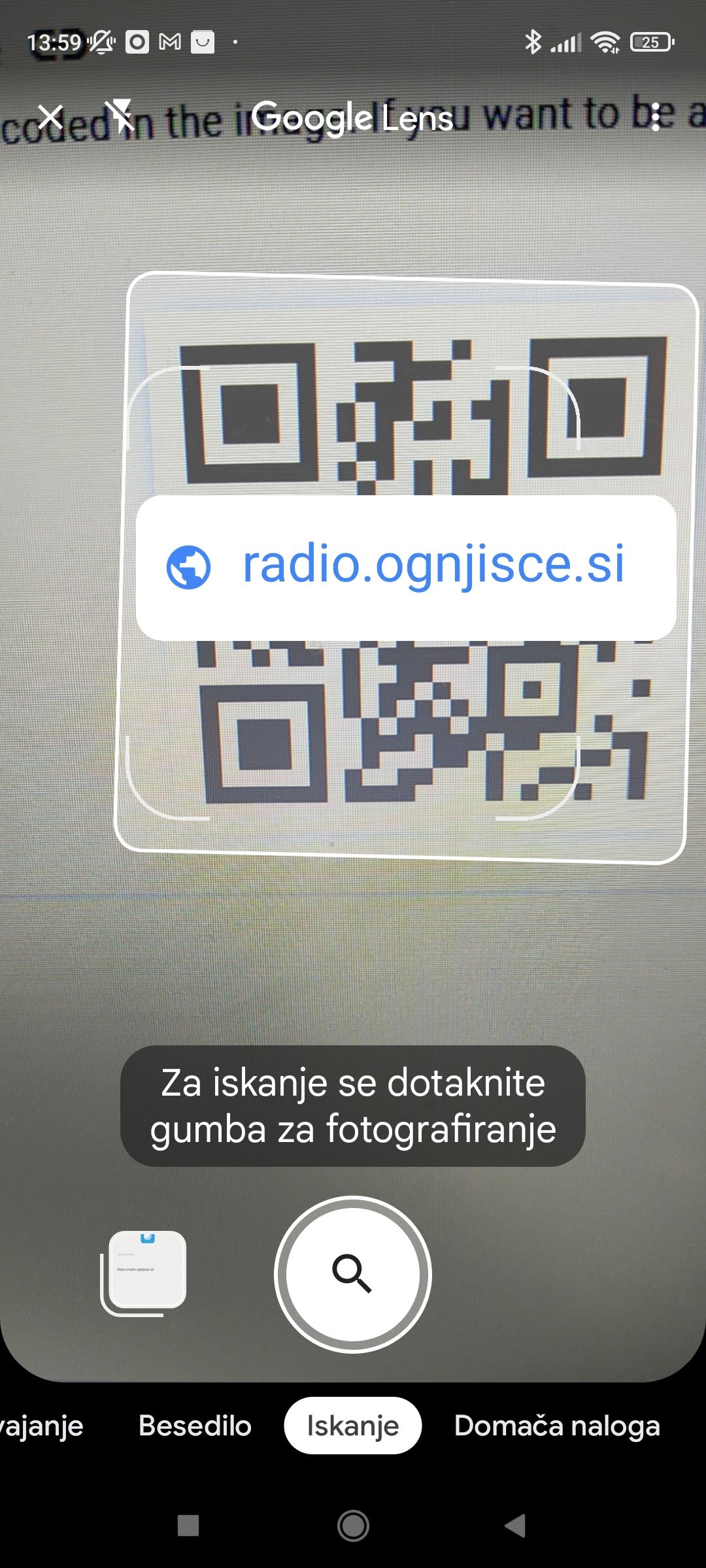Open the overflow menu
Screen dimensions: 706x1568
pyautogui.click(x=656, y=118)
